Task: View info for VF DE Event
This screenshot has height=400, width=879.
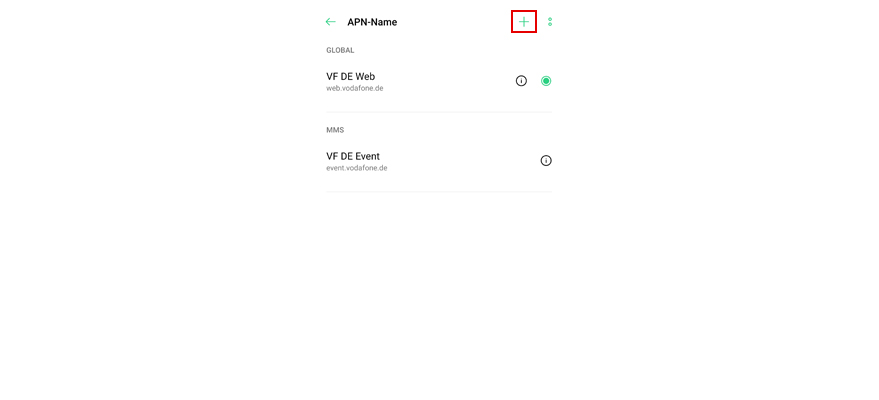Action: pyautogui.click(x=546, y=161)
